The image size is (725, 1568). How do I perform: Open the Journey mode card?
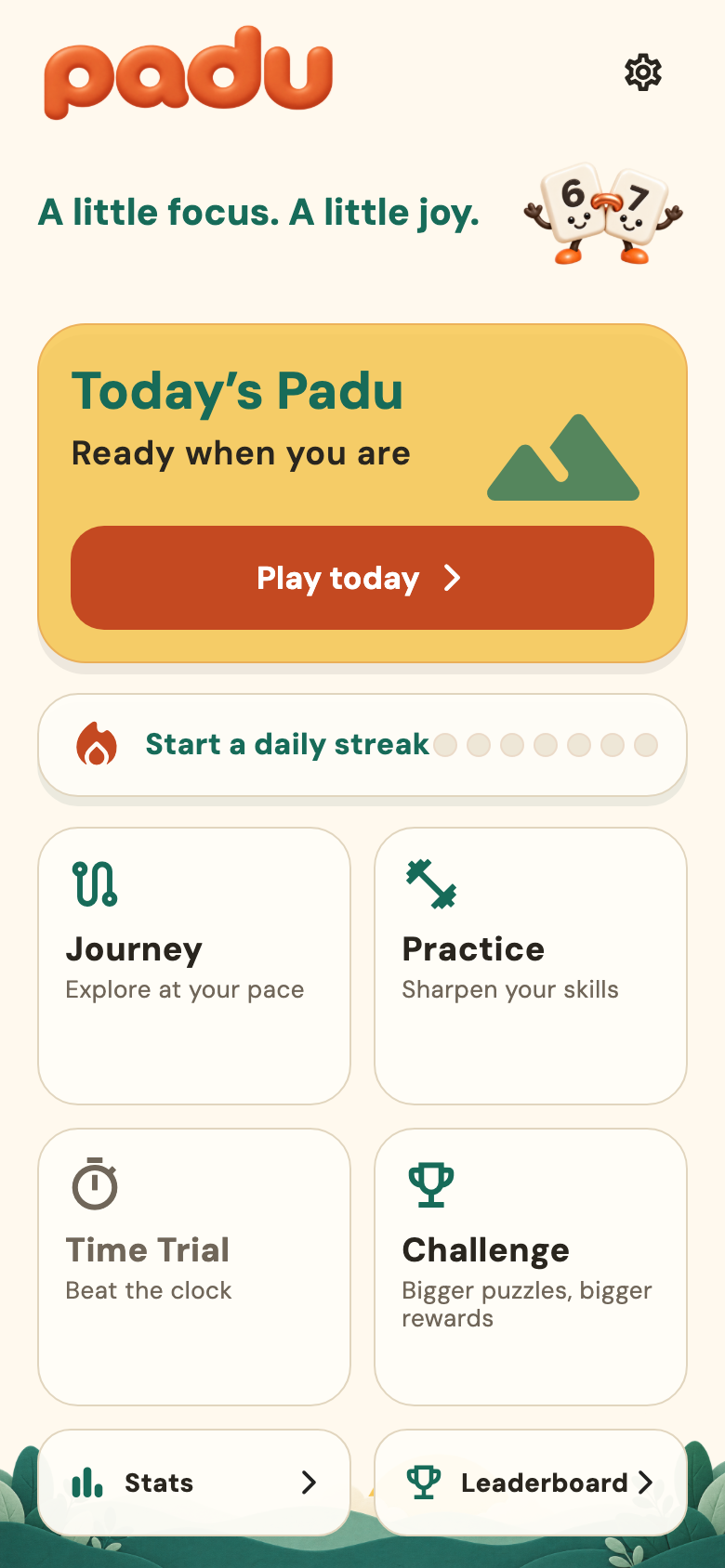(x=194, y=966)
